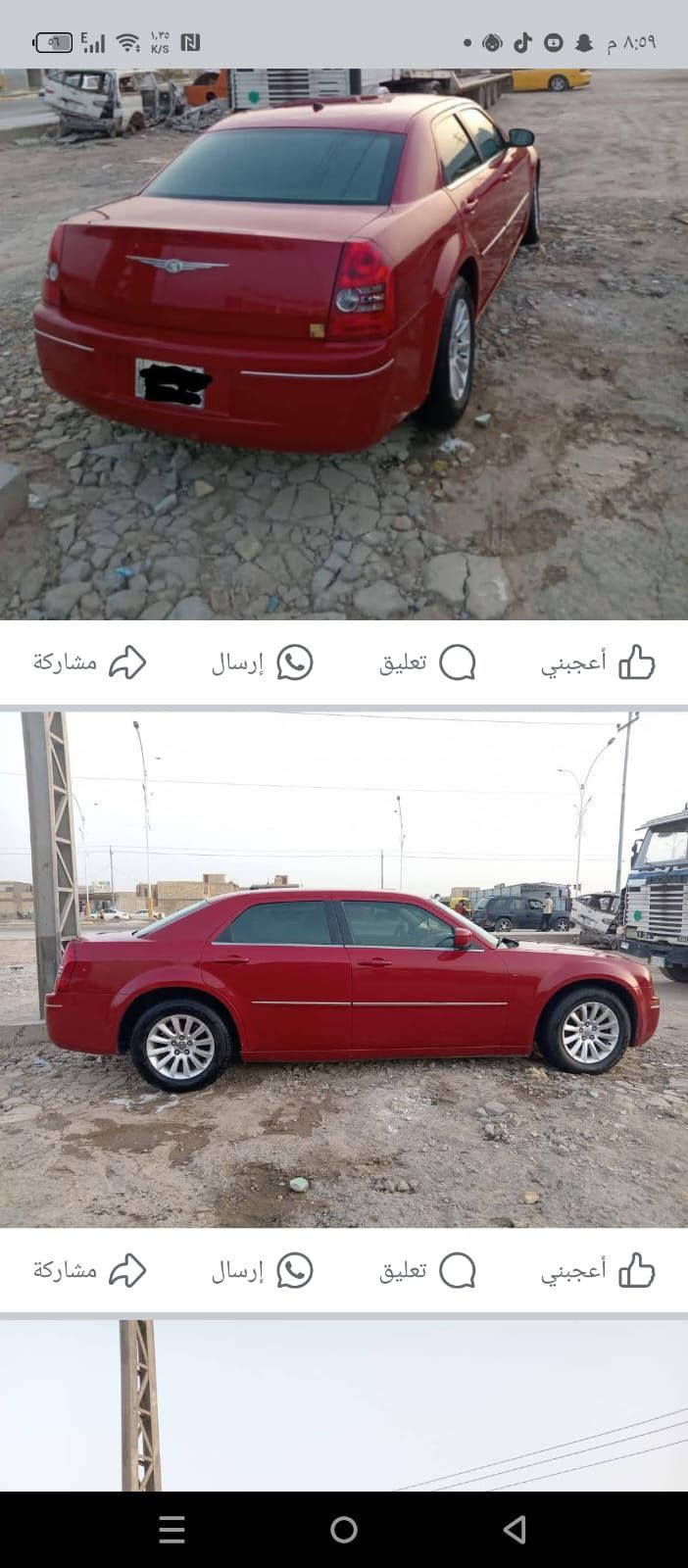688x1568 pixels.
Task: Share the rear-view red car photo
Action: 89,662
